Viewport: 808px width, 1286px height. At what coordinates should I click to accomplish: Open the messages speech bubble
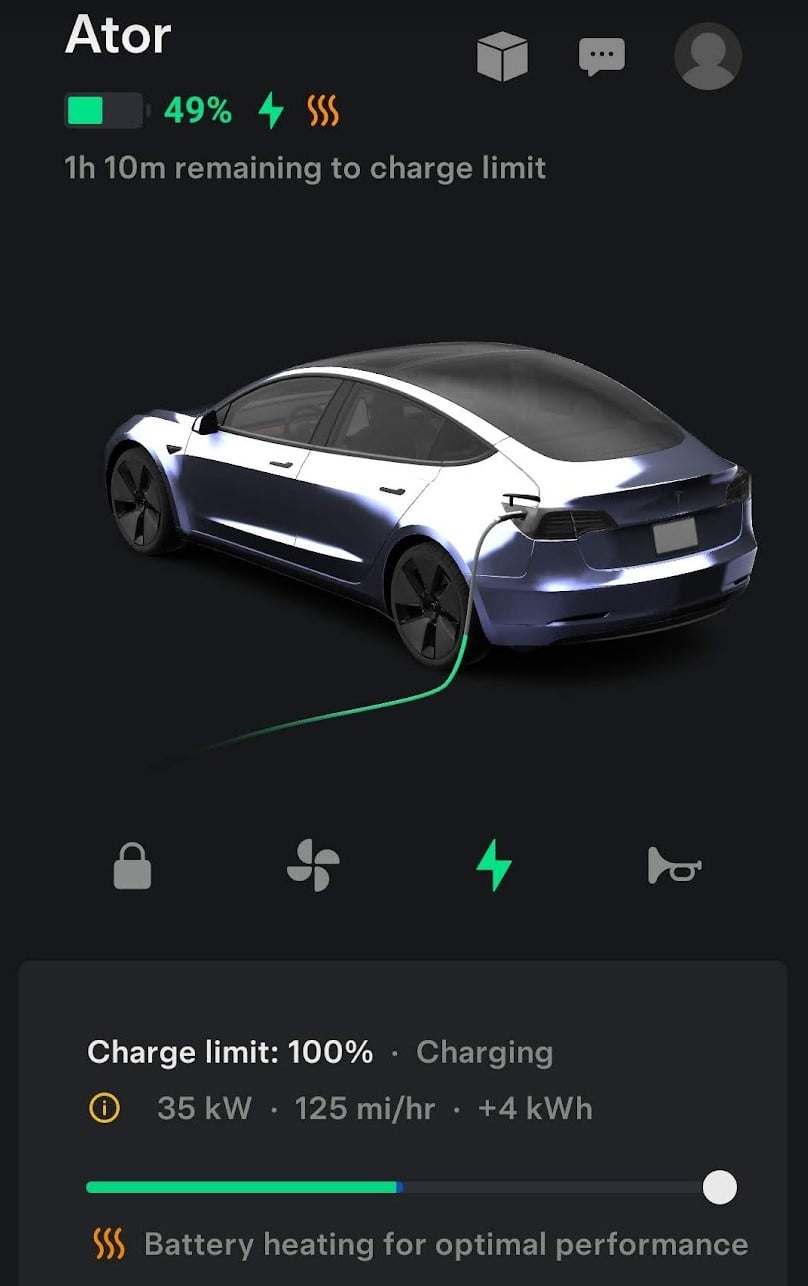602,56
